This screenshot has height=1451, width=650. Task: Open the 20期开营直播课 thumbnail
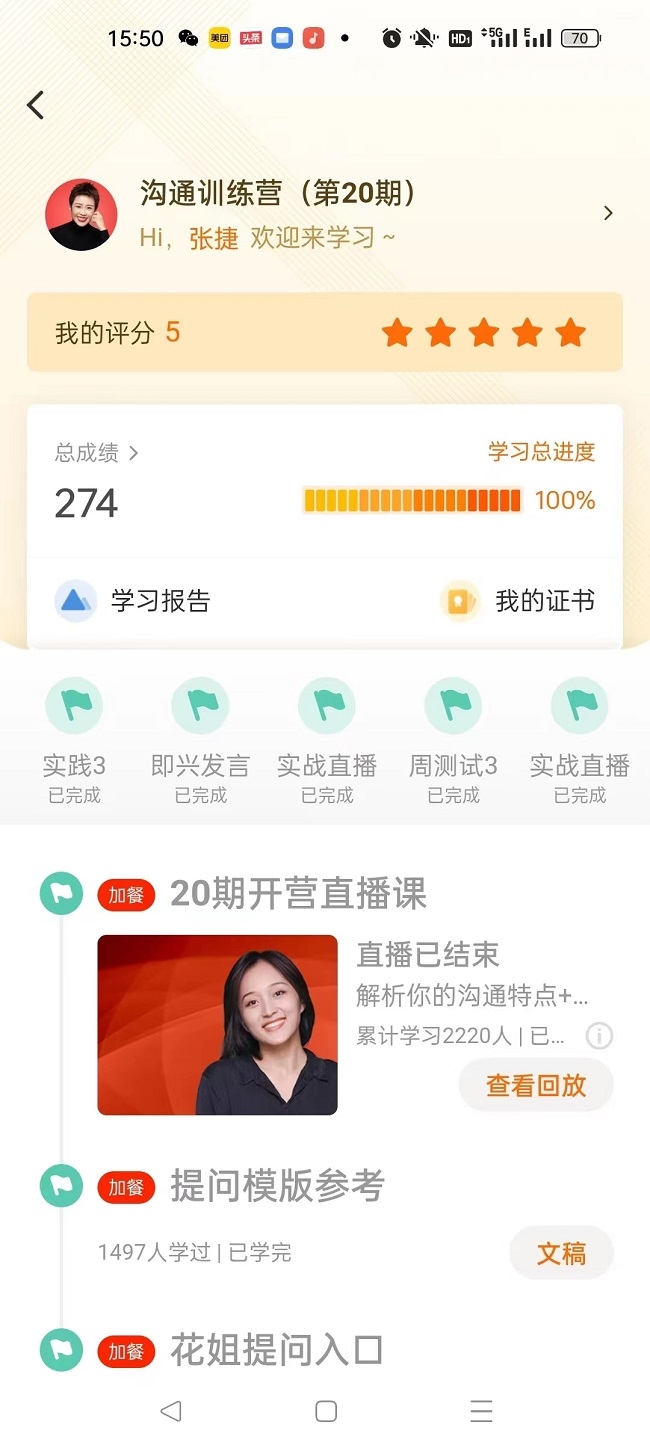point(217,1025)
